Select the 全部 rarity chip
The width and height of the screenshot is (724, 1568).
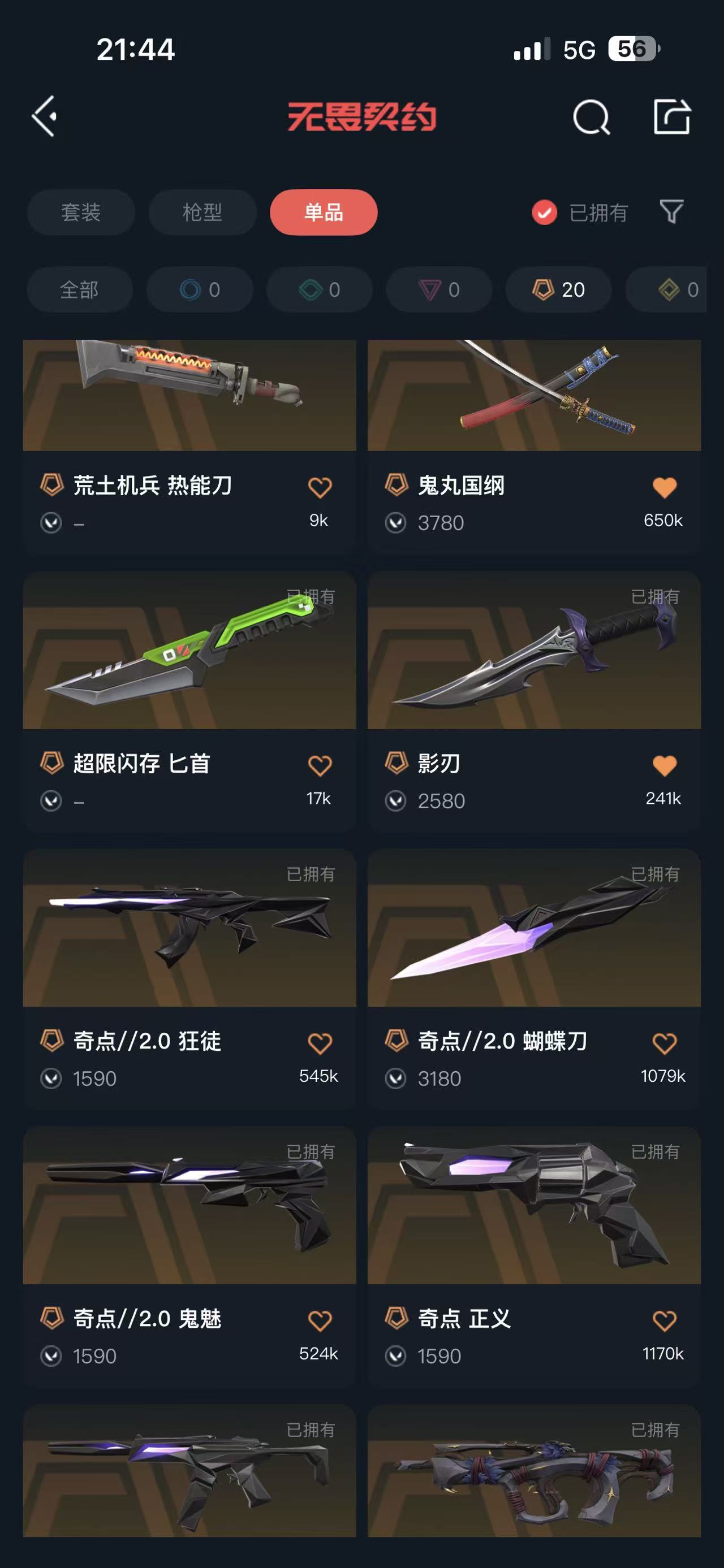click(79, 290)
